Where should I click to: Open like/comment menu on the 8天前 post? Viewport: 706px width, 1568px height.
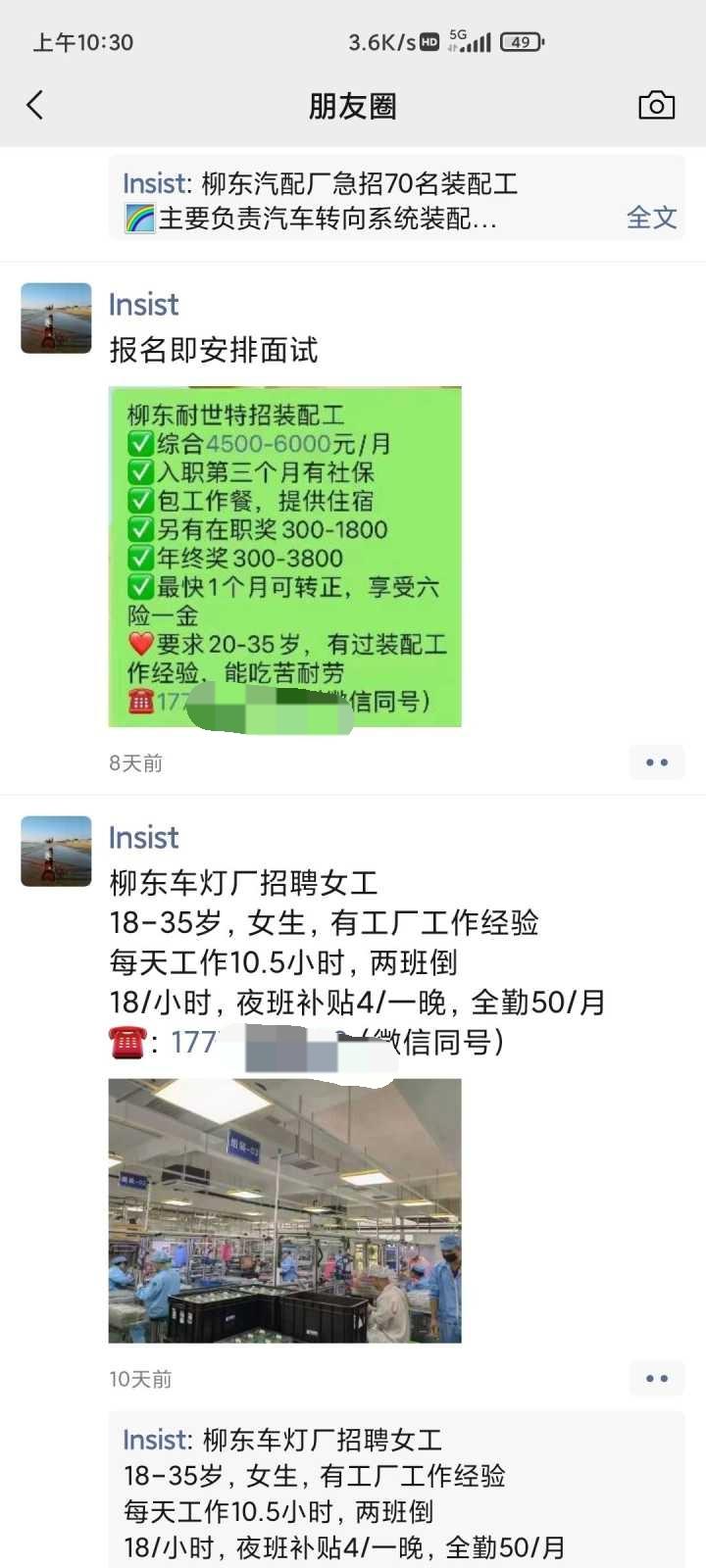656,762
